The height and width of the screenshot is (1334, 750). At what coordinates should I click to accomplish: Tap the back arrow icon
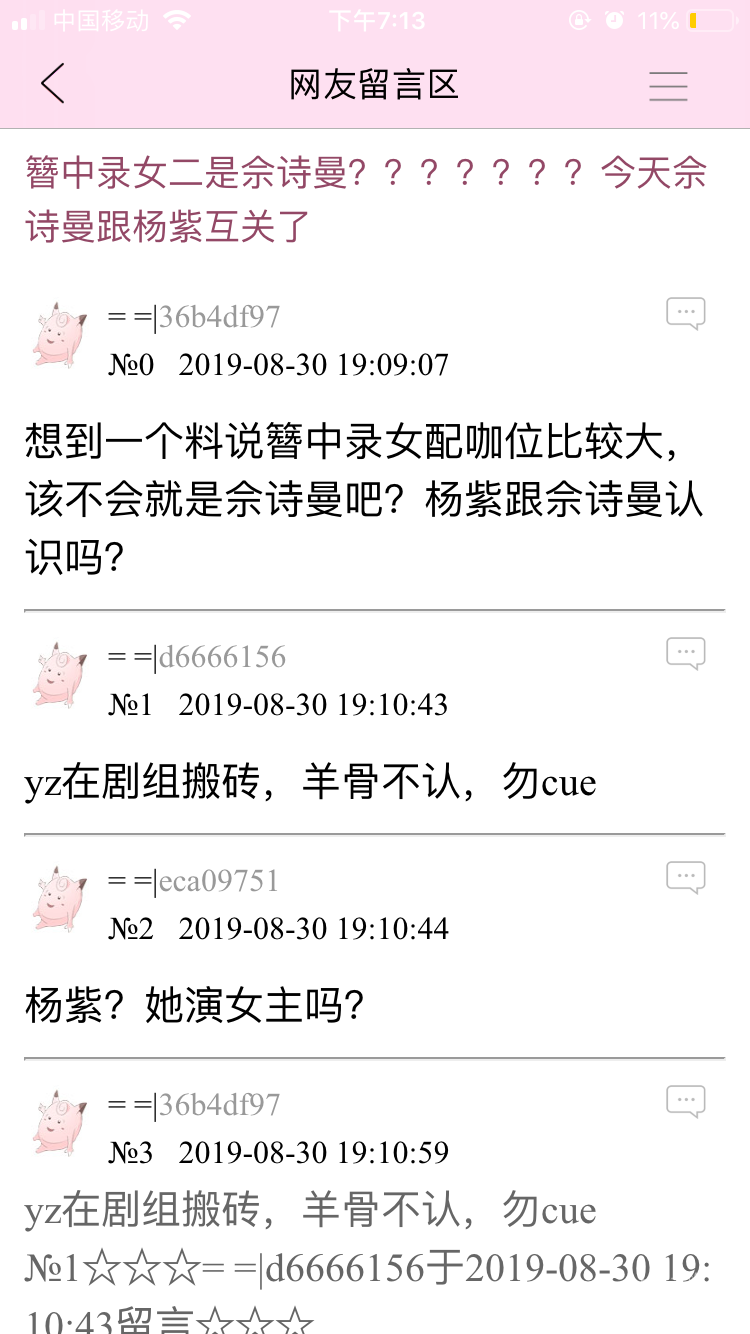(x=52, y=84)
